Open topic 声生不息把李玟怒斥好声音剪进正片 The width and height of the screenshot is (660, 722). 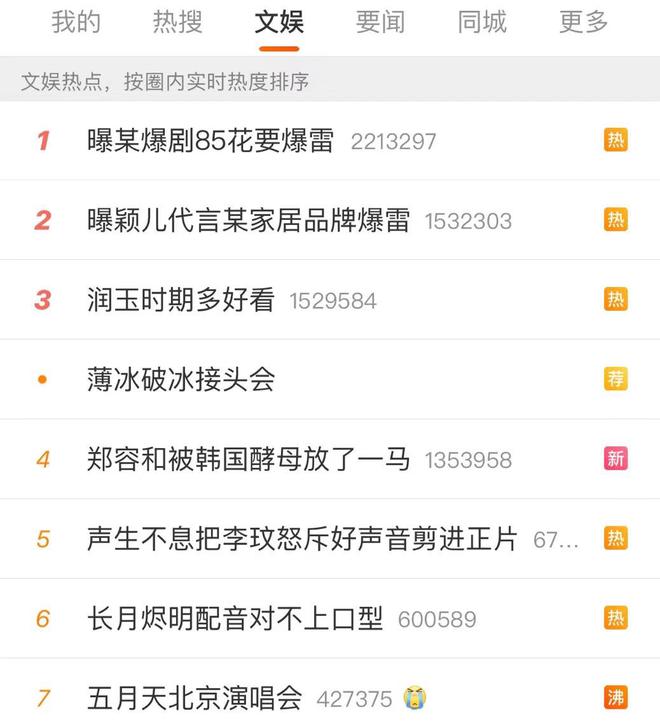(302, 539)
